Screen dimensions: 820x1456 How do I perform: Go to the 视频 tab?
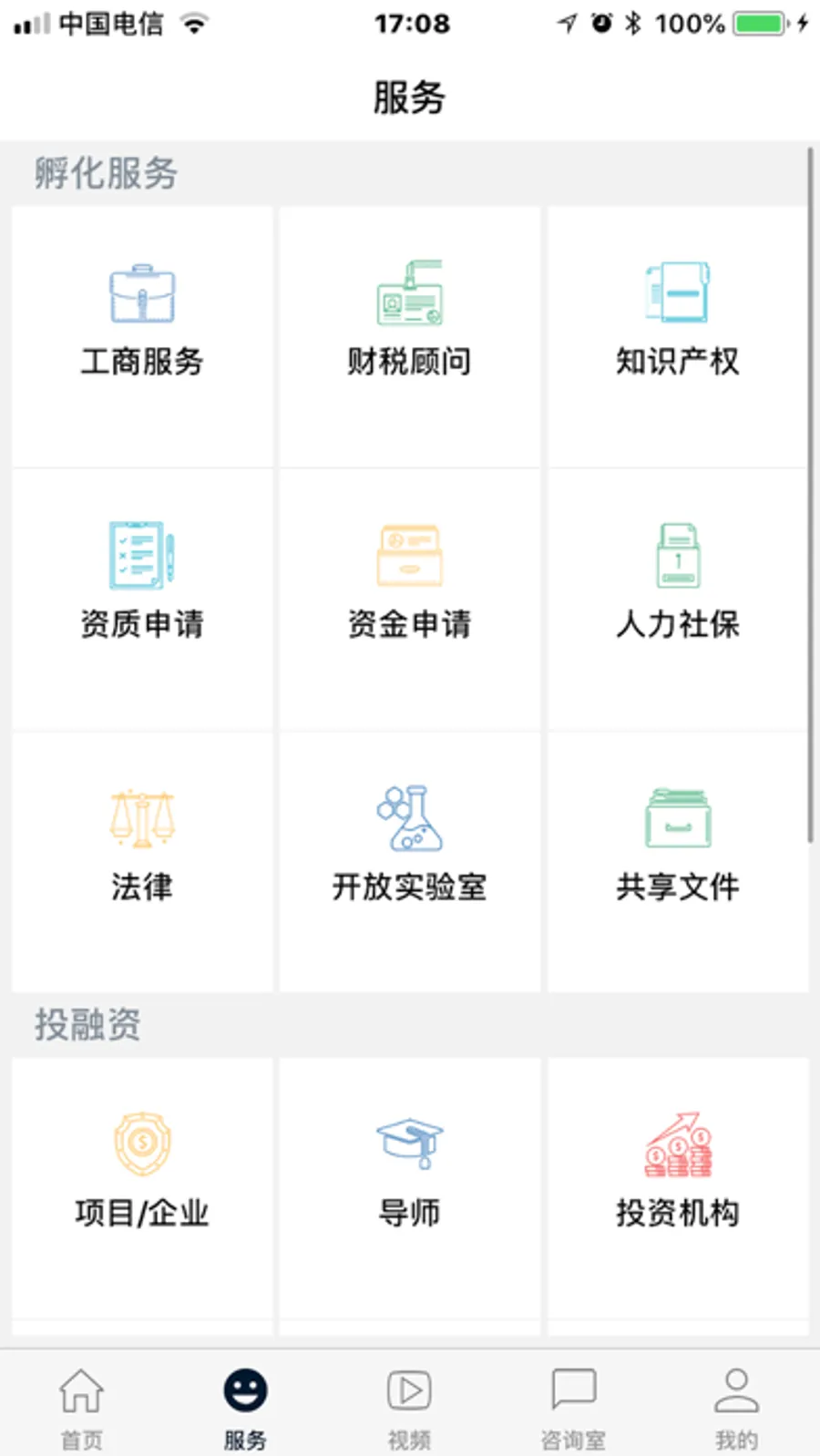point(409,1406)
